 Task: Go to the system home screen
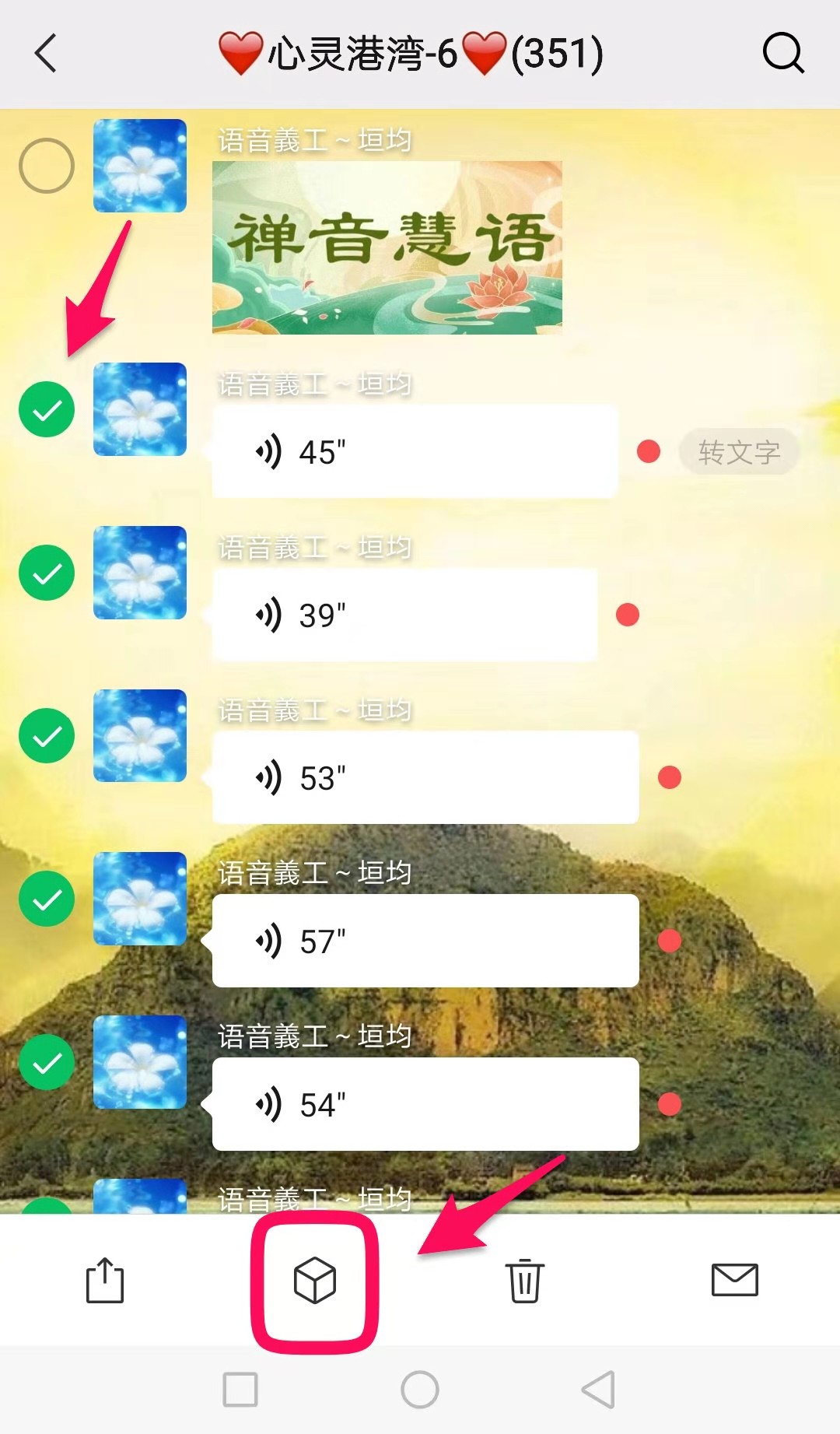[420, 1390]
